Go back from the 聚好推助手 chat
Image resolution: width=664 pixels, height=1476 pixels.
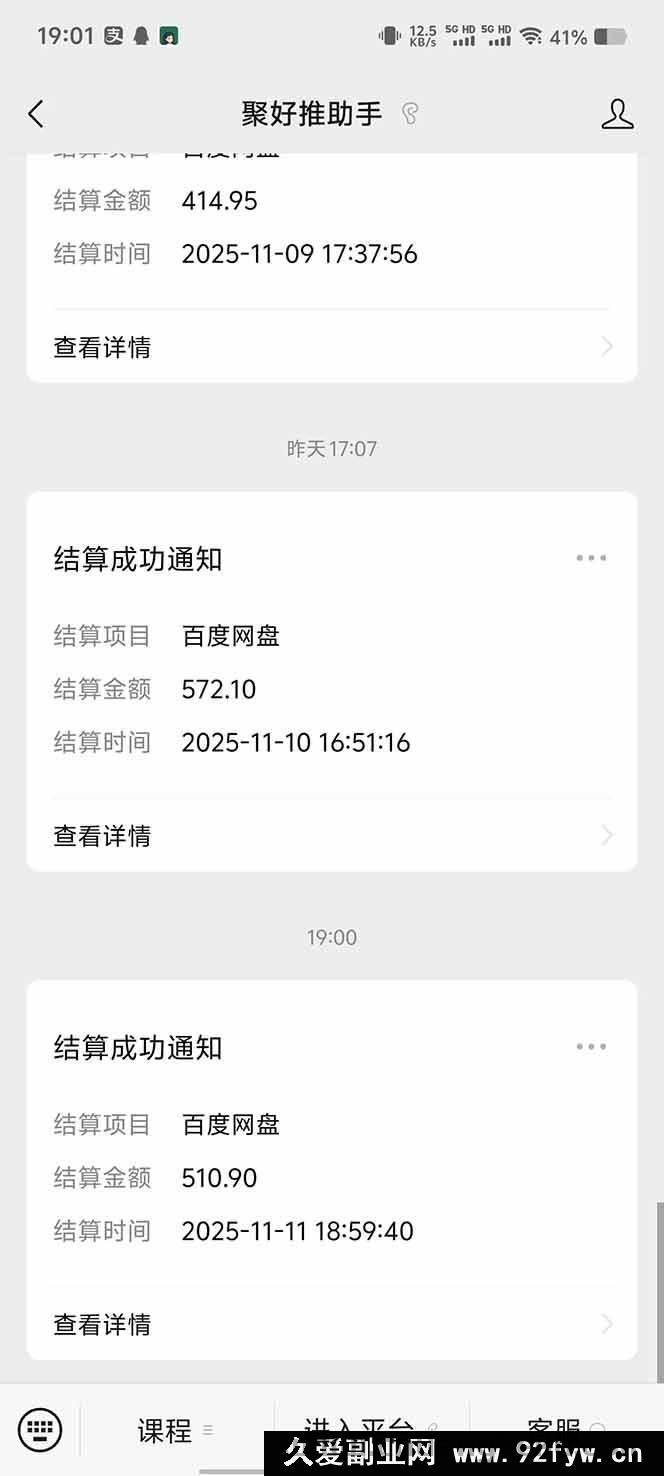[36, 114]
